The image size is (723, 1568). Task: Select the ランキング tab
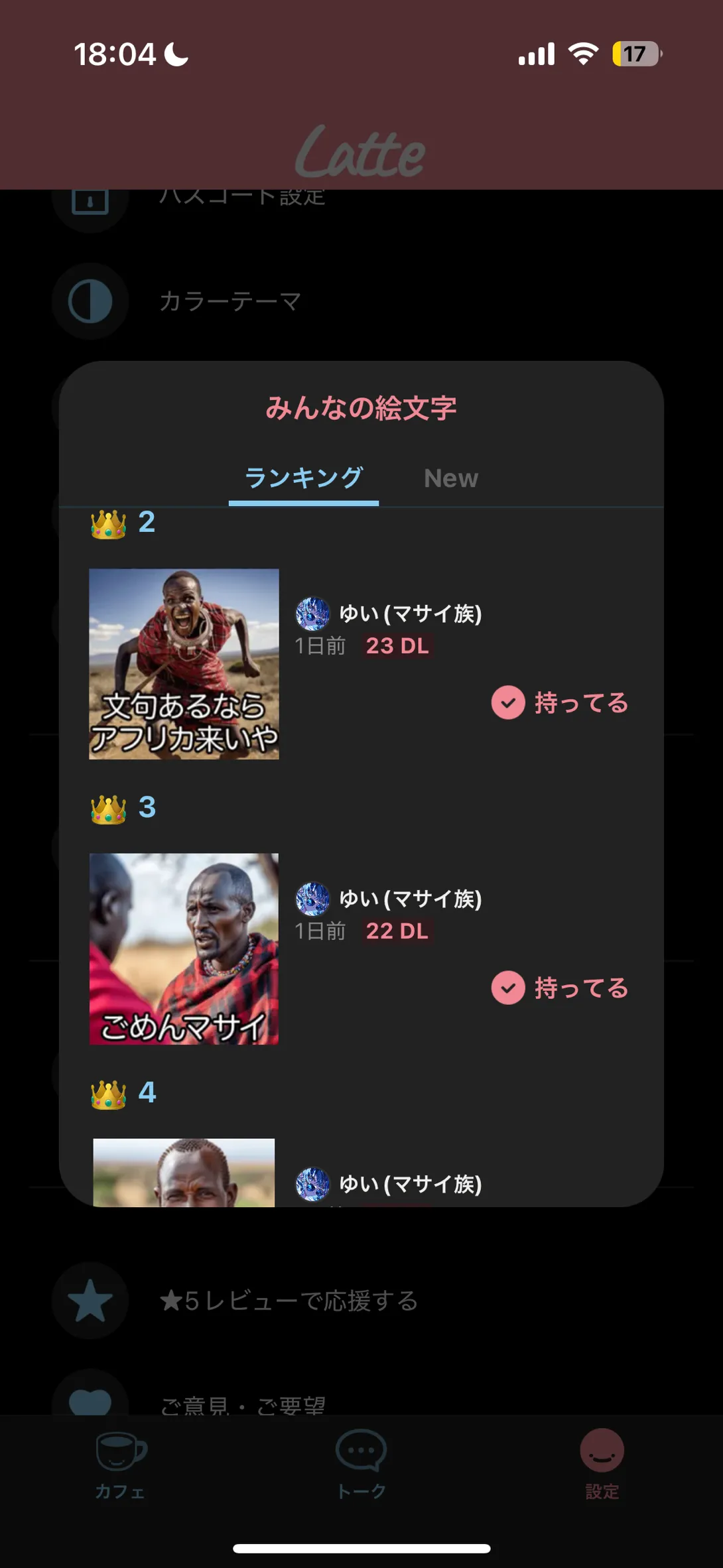(304, 478)
